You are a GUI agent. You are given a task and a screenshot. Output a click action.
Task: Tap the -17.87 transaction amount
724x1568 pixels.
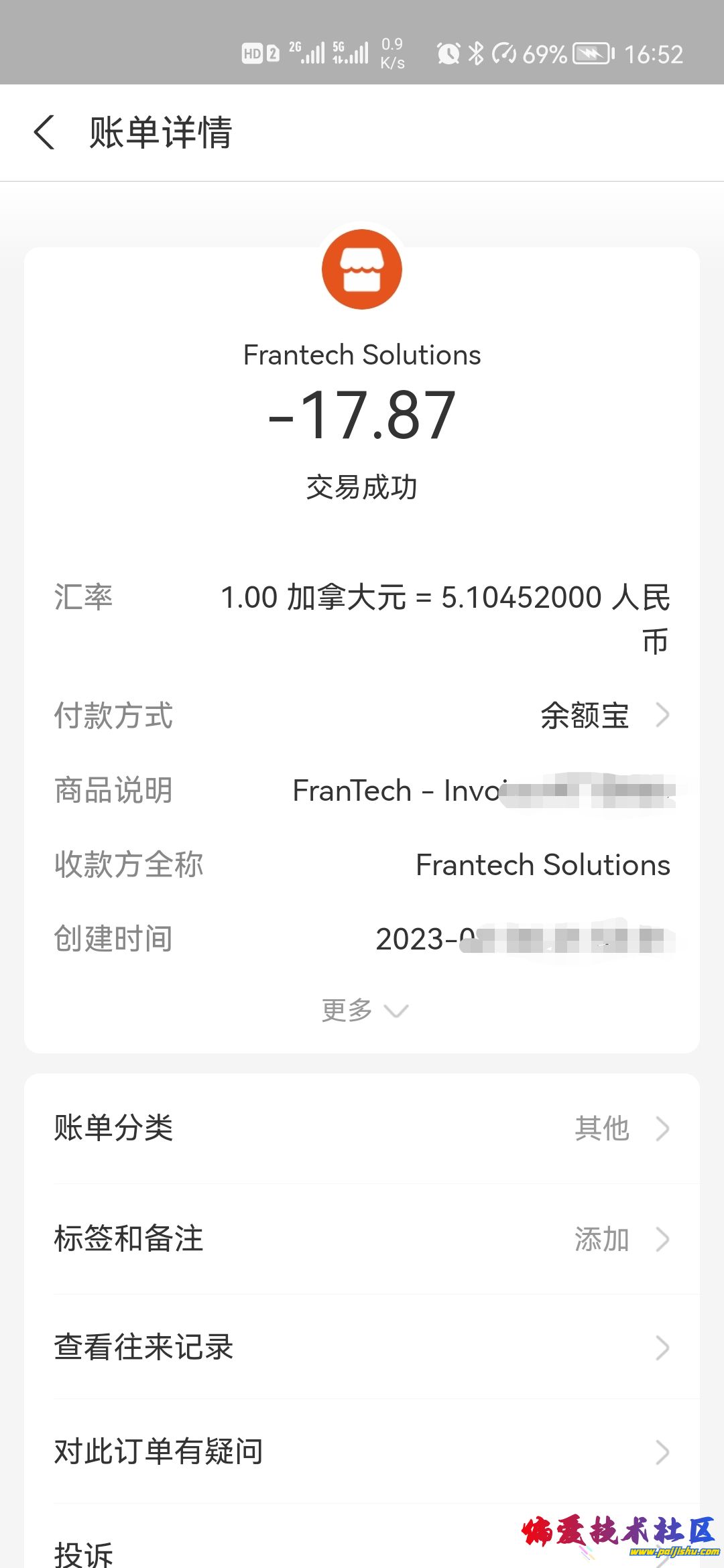[362, 414]
